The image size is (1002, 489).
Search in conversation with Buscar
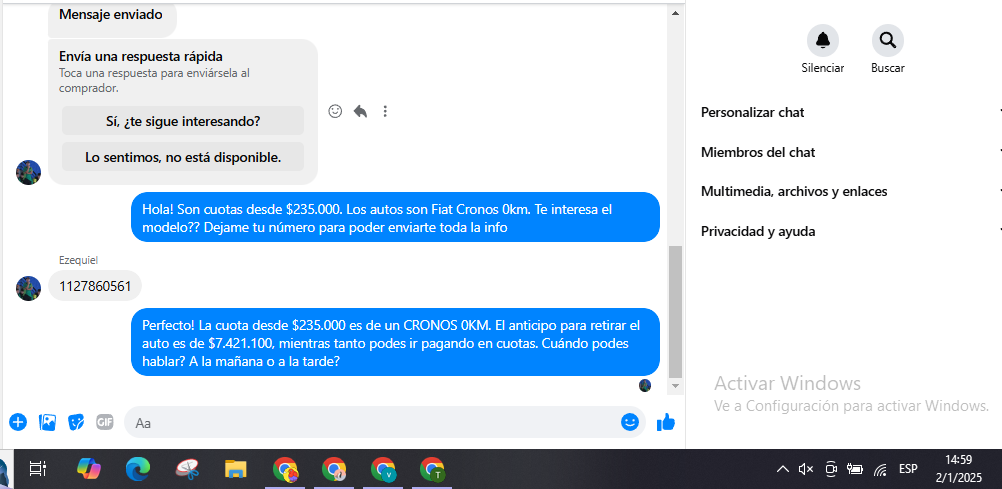pyautogui.click(x=887, y=41)
